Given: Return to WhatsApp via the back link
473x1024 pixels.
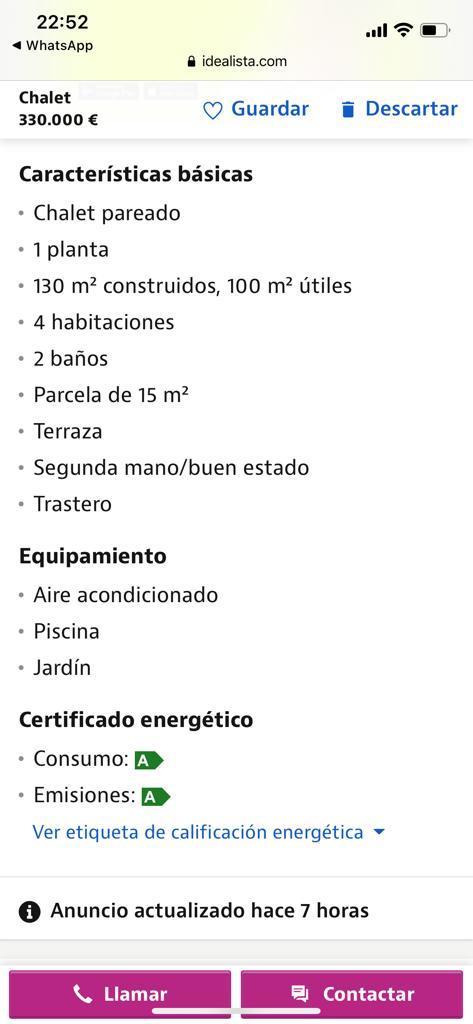Looking at the screenshot, I should pyautogui.click(x=53, y=46).
